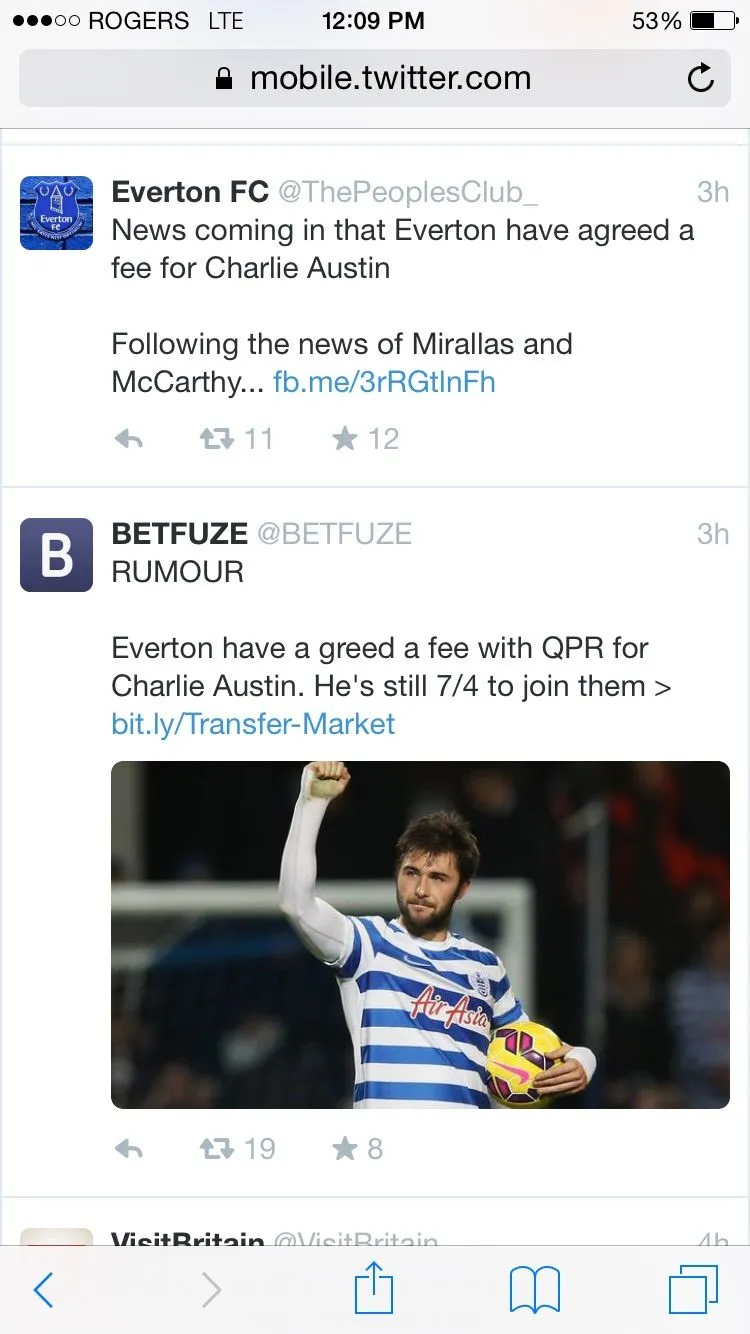Open the BETFUZE profile avatar
The image size is (750, 1334).
coord(57,555)
